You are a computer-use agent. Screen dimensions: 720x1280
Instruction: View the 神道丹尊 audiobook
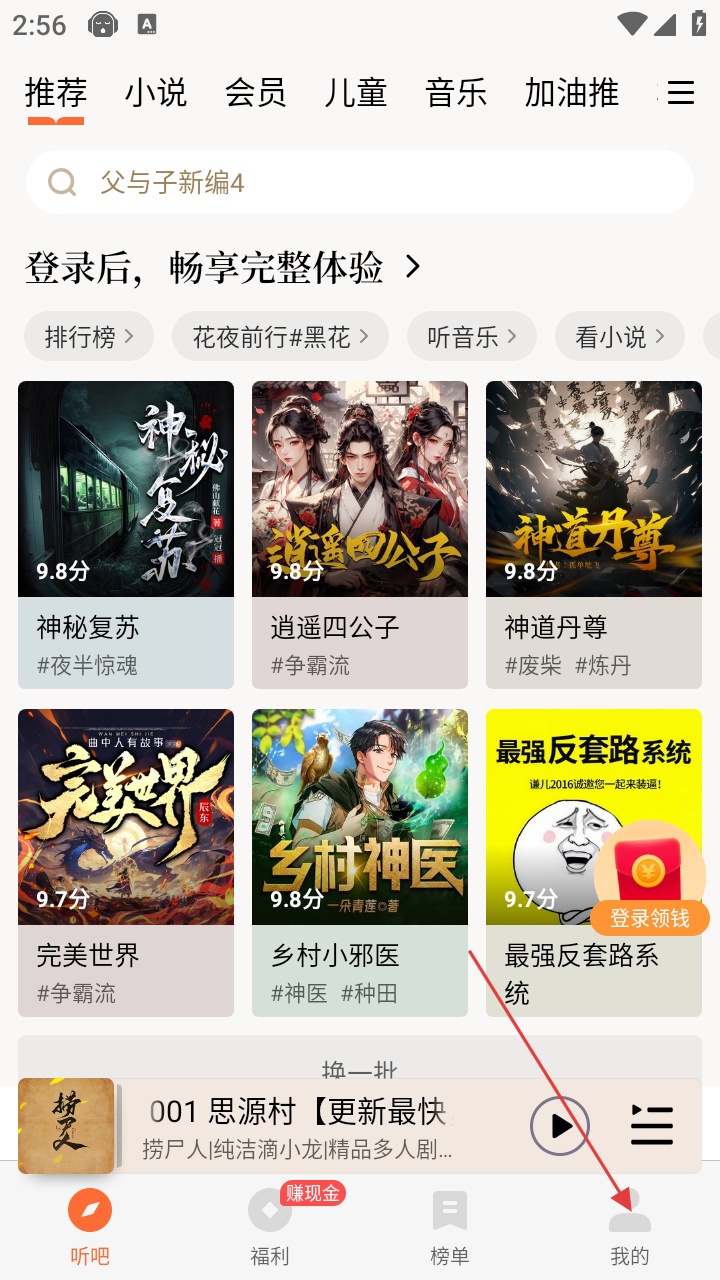(594, 534)
